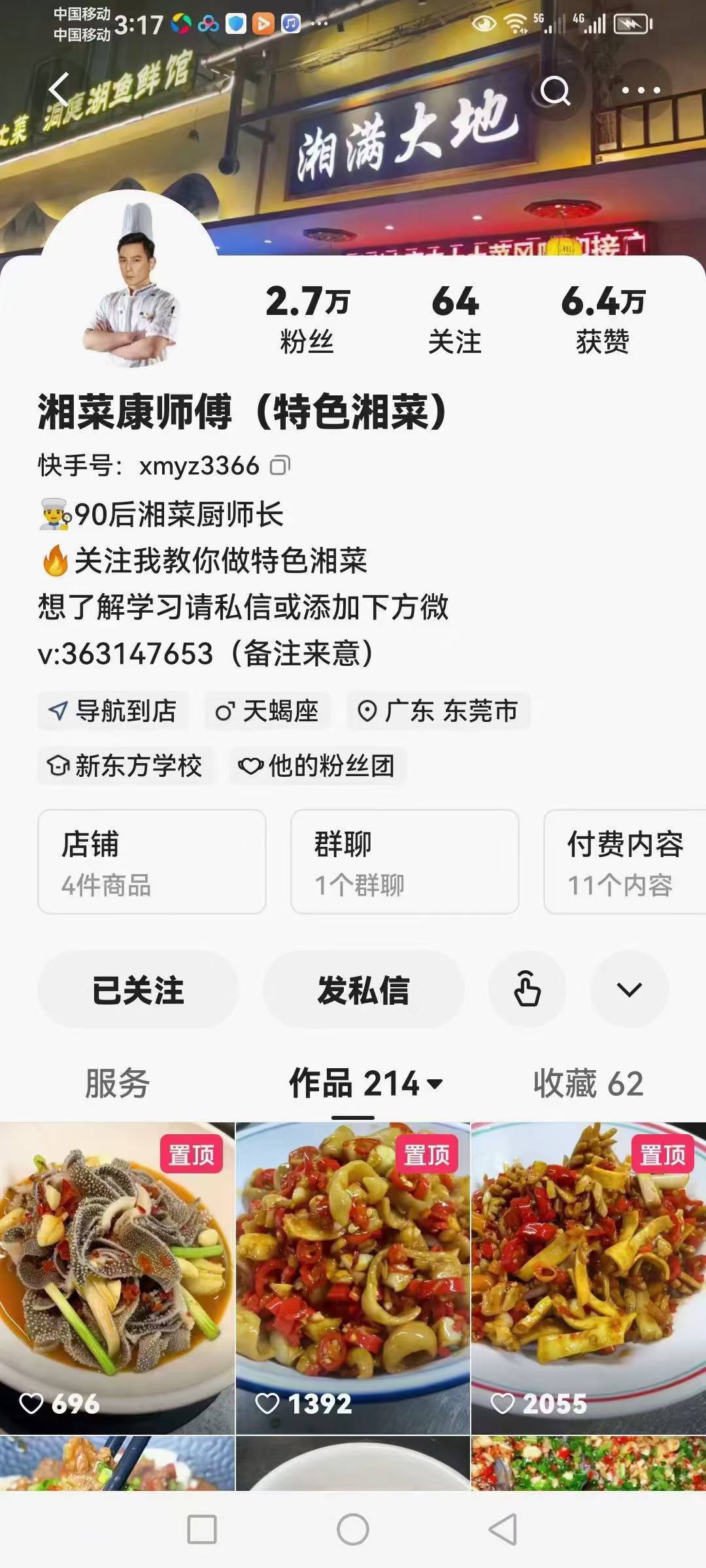The image size is (706, 1568).
Task: Open 付费内容 with 11个内容
Action: coord(626,861)
